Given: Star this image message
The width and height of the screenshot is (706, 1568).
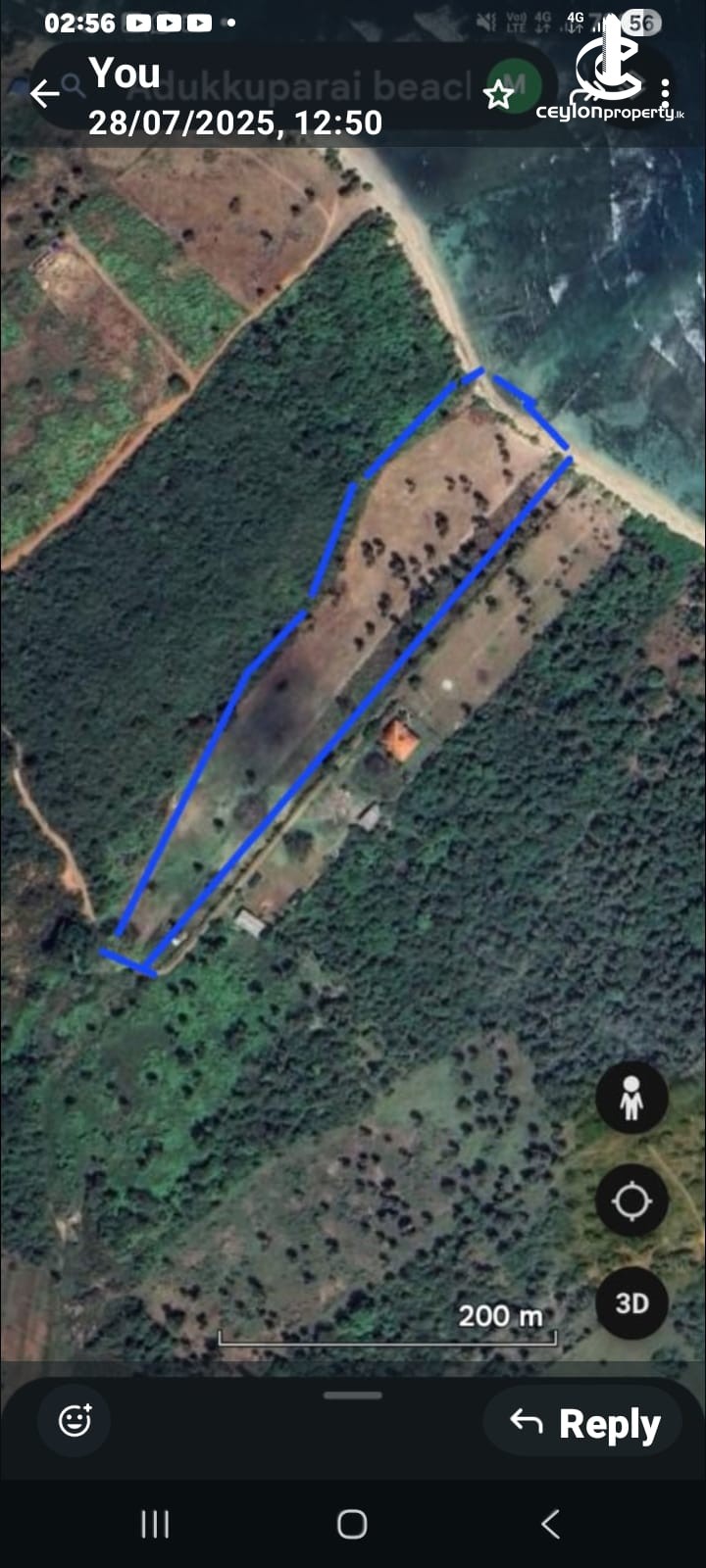Looking at the screenshot, I should pos(499,95).
